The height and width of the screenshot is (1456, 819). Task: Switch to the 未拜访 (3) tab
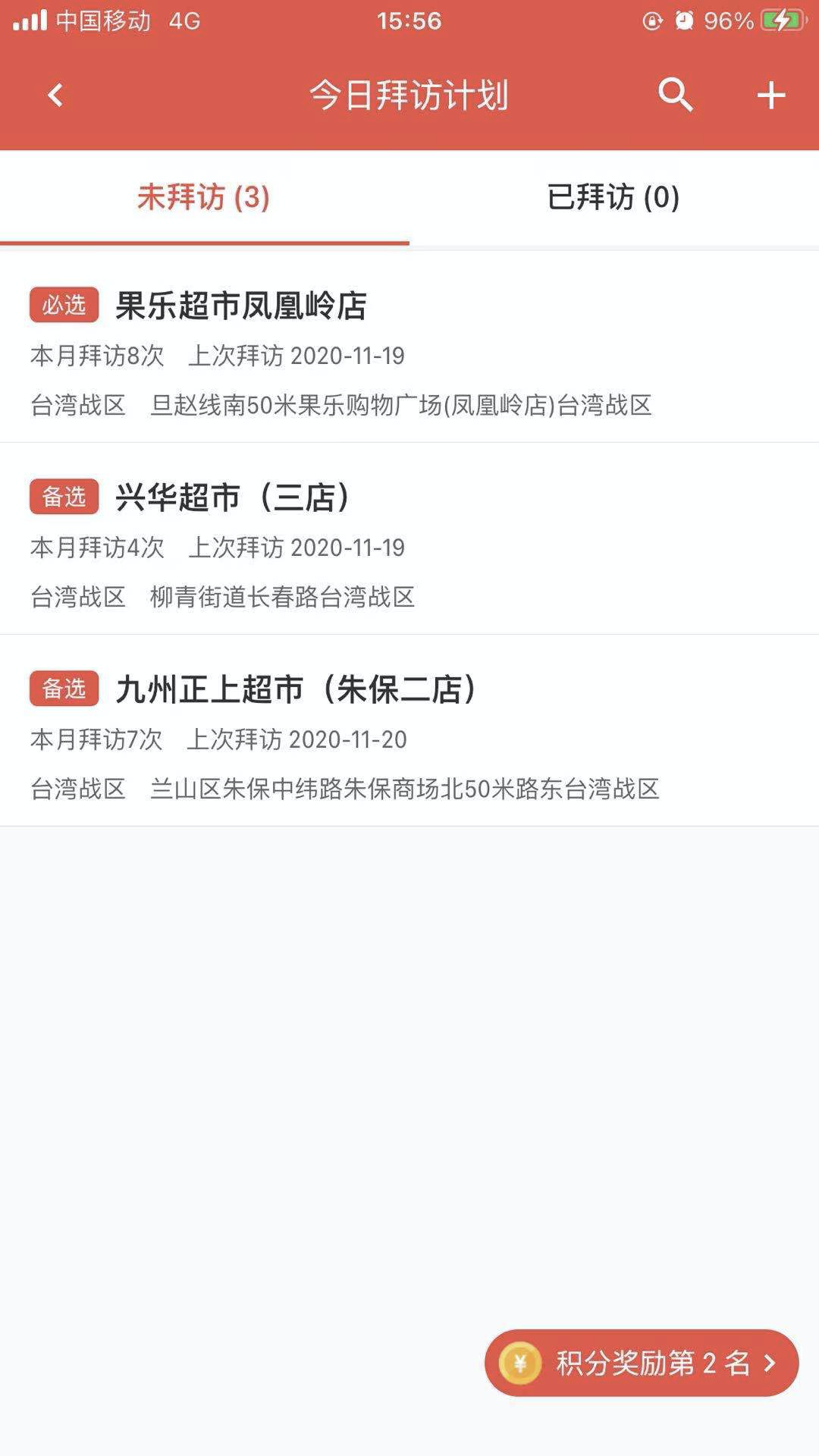(x=204, y=197)
